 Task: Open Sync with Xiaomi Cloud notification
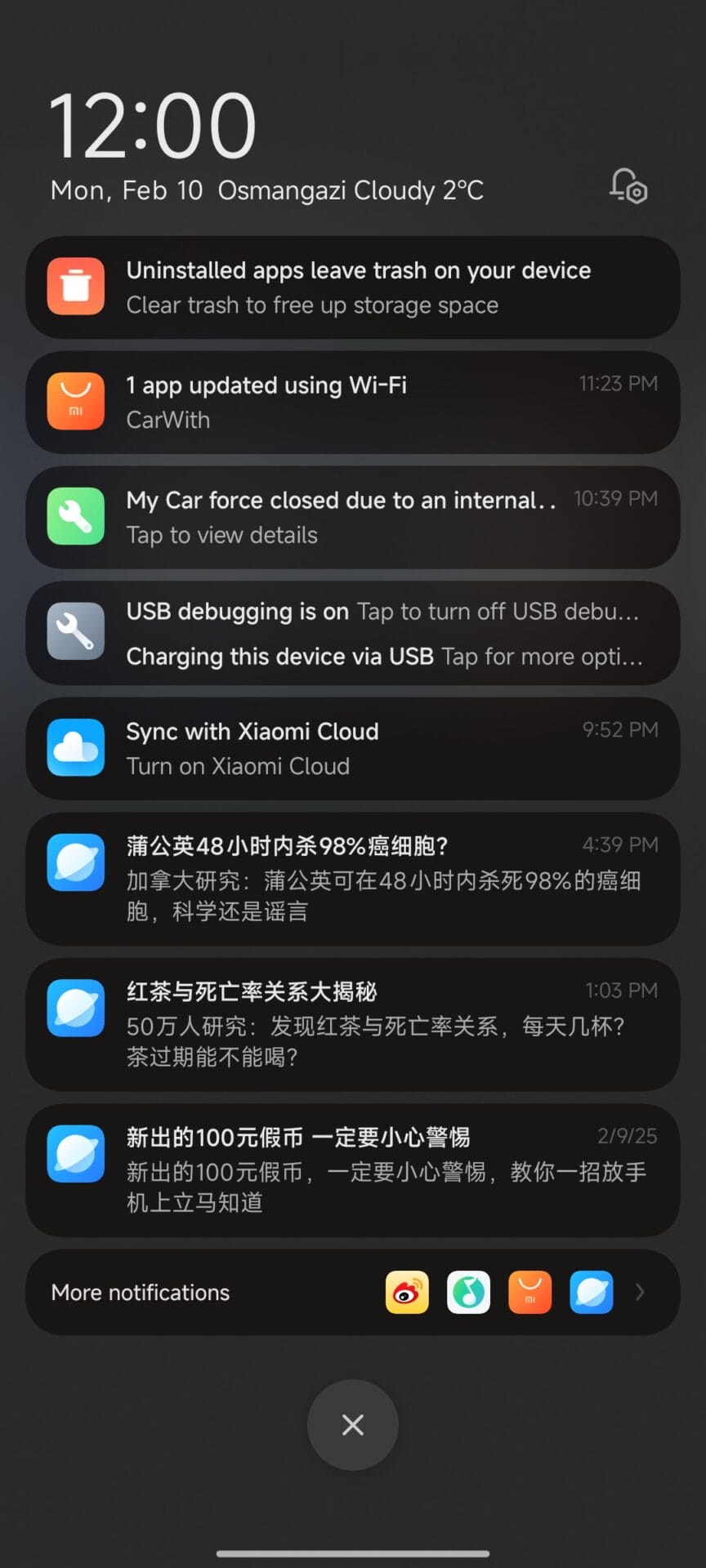point(353,748)
